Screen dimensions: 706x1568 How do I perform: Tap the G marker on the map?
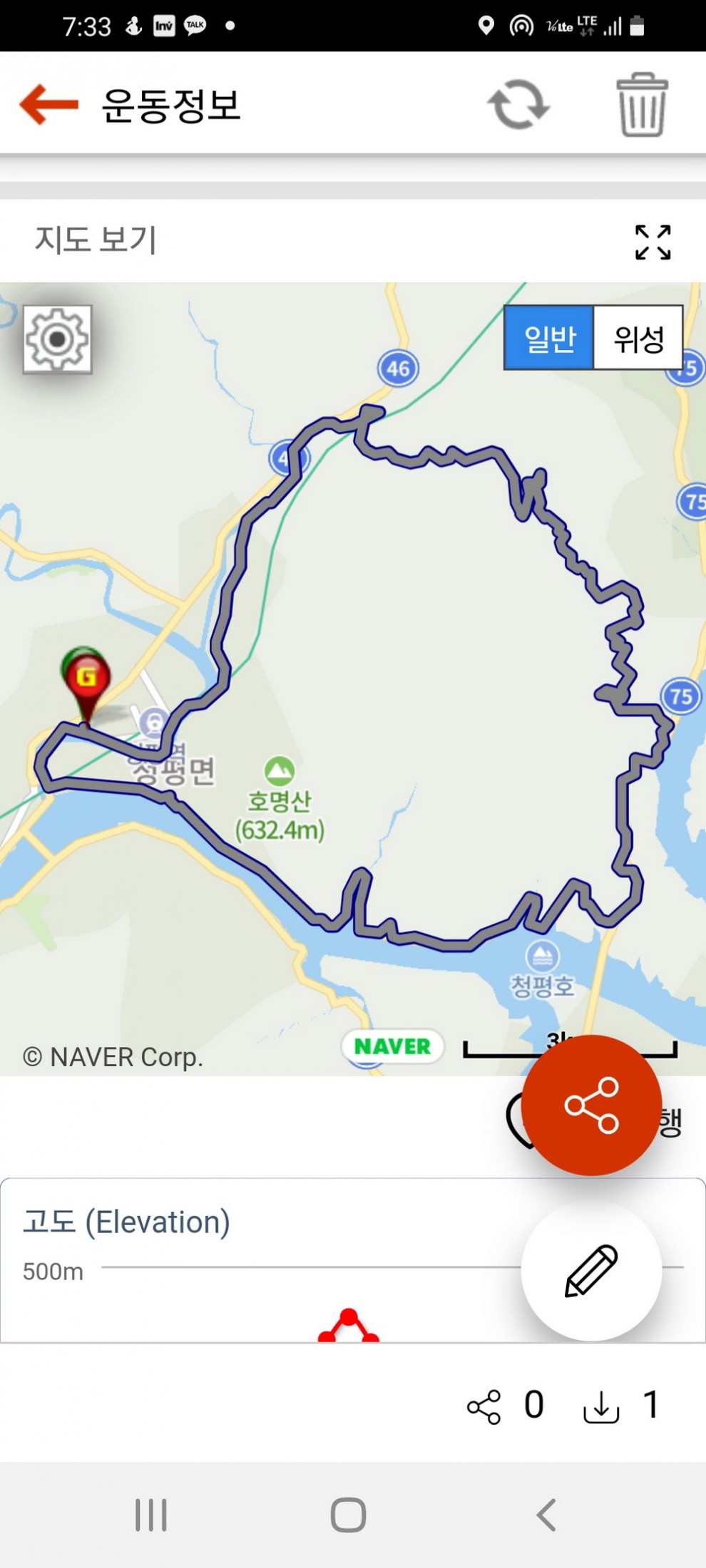pyautogui.click(x=86, y=677)
